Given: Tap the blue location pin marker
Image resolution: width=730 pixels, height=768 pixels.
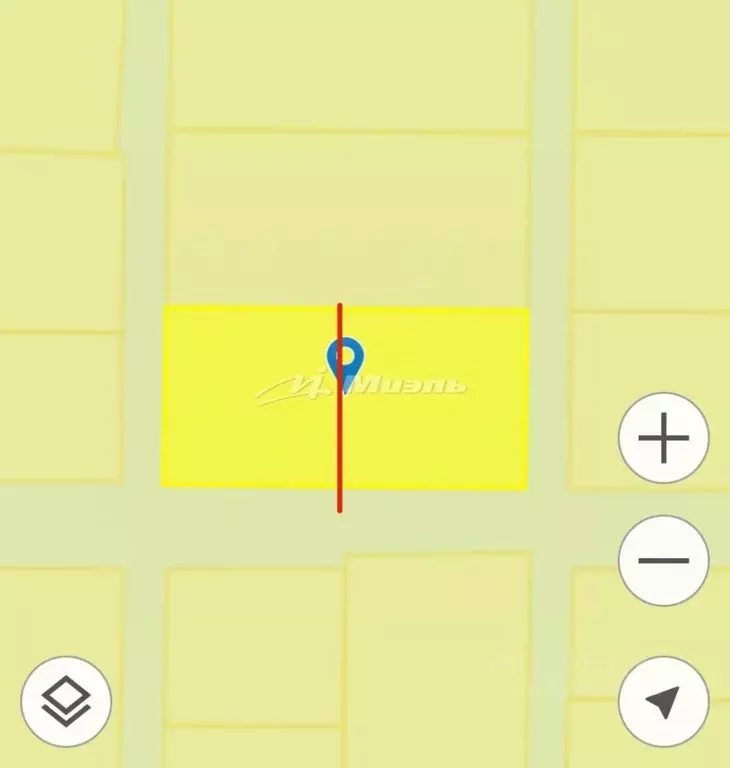Looking at the screenshot, I should [x=345, y=359].
